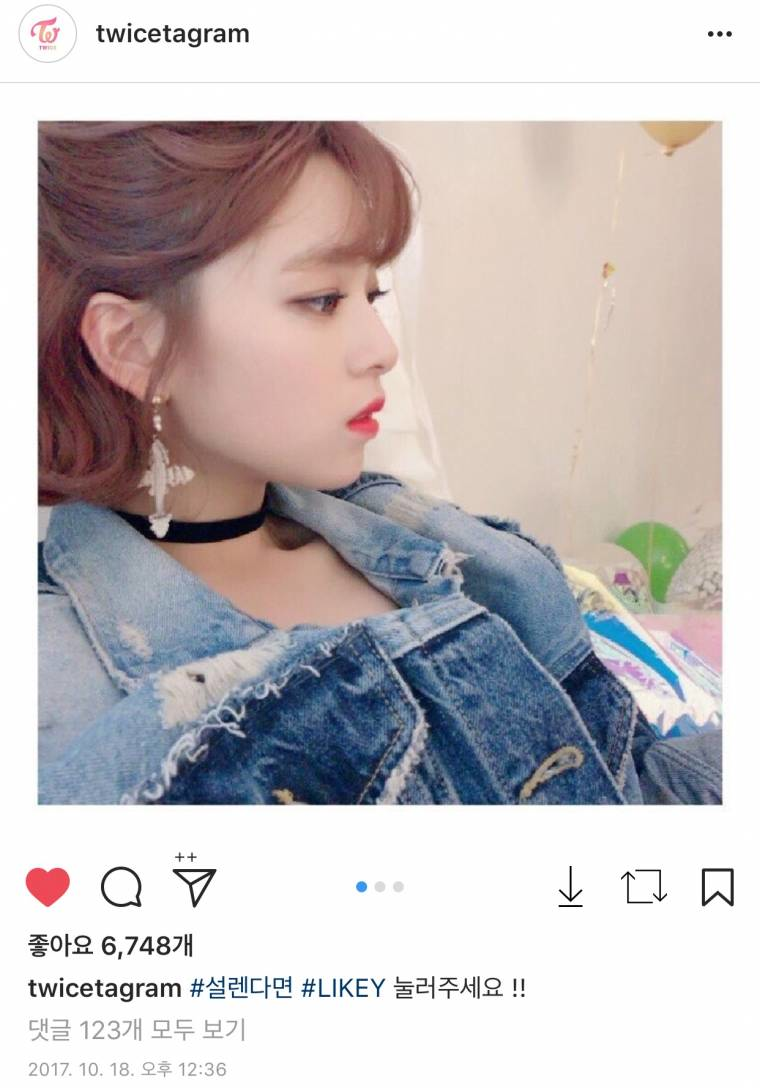Download the post with the arrow icon
The width and height of the screenshot is (760, 1088).
pos(571,886)
